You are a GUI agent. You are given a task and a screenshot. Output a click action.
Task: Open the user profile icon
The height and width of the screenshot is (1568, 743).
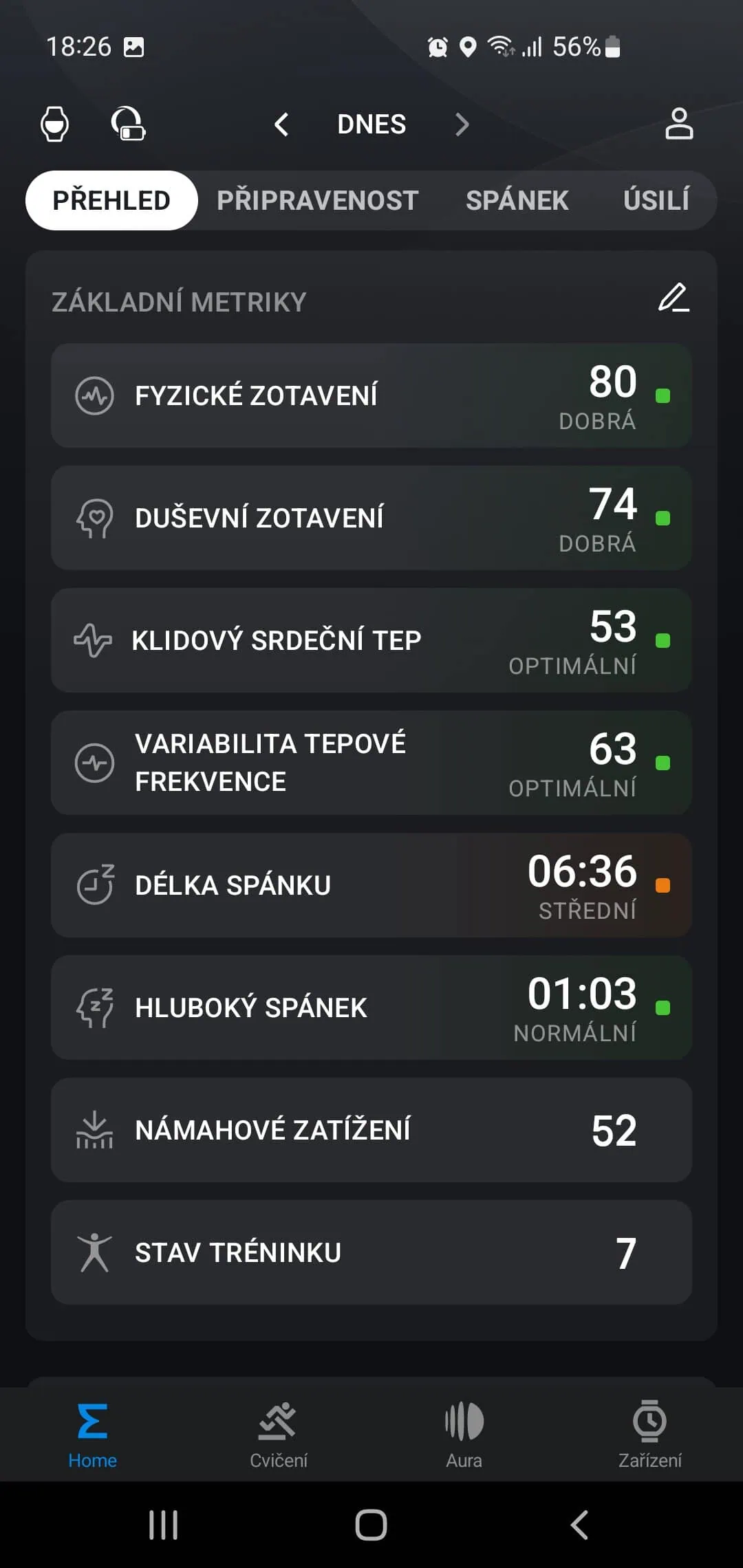tap(679, 124)
